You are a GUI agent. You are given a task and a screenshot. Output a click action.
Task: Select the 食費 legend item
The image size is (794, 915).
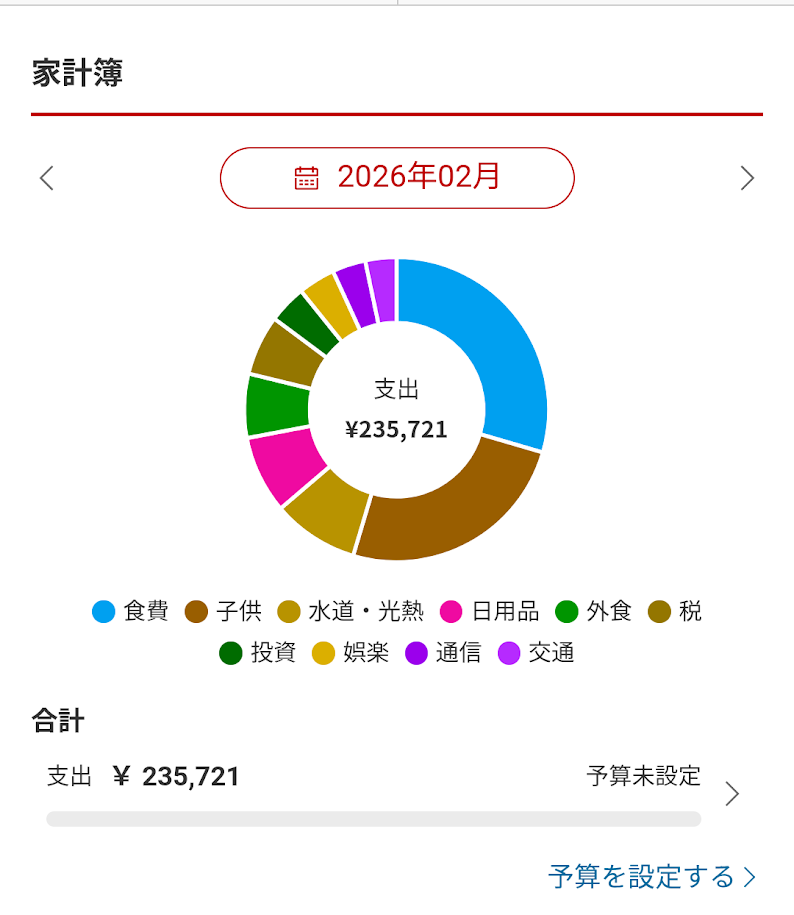click(131, 611)
